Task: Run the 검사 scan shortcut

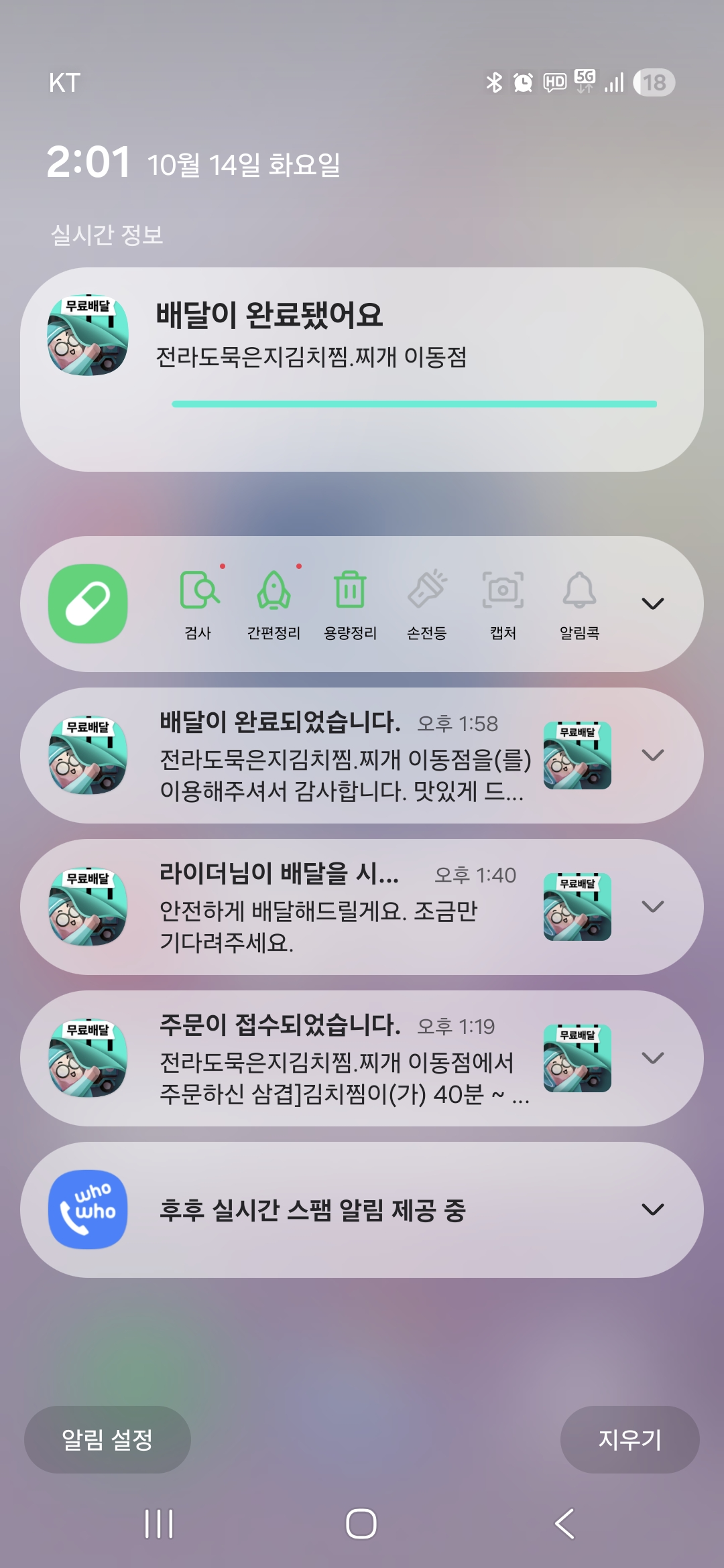Action: click(198, 603)
